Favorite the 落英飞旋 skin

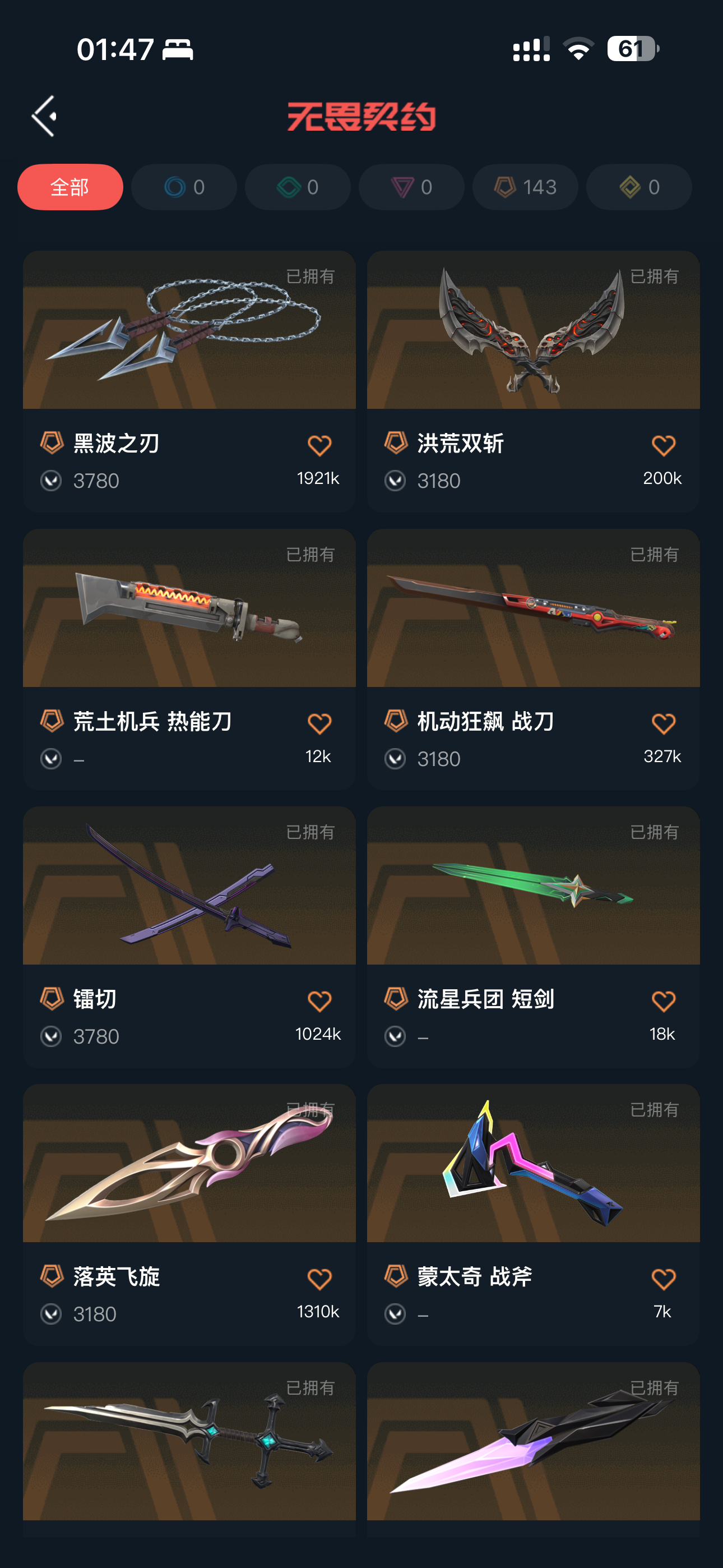(319, 1279)
